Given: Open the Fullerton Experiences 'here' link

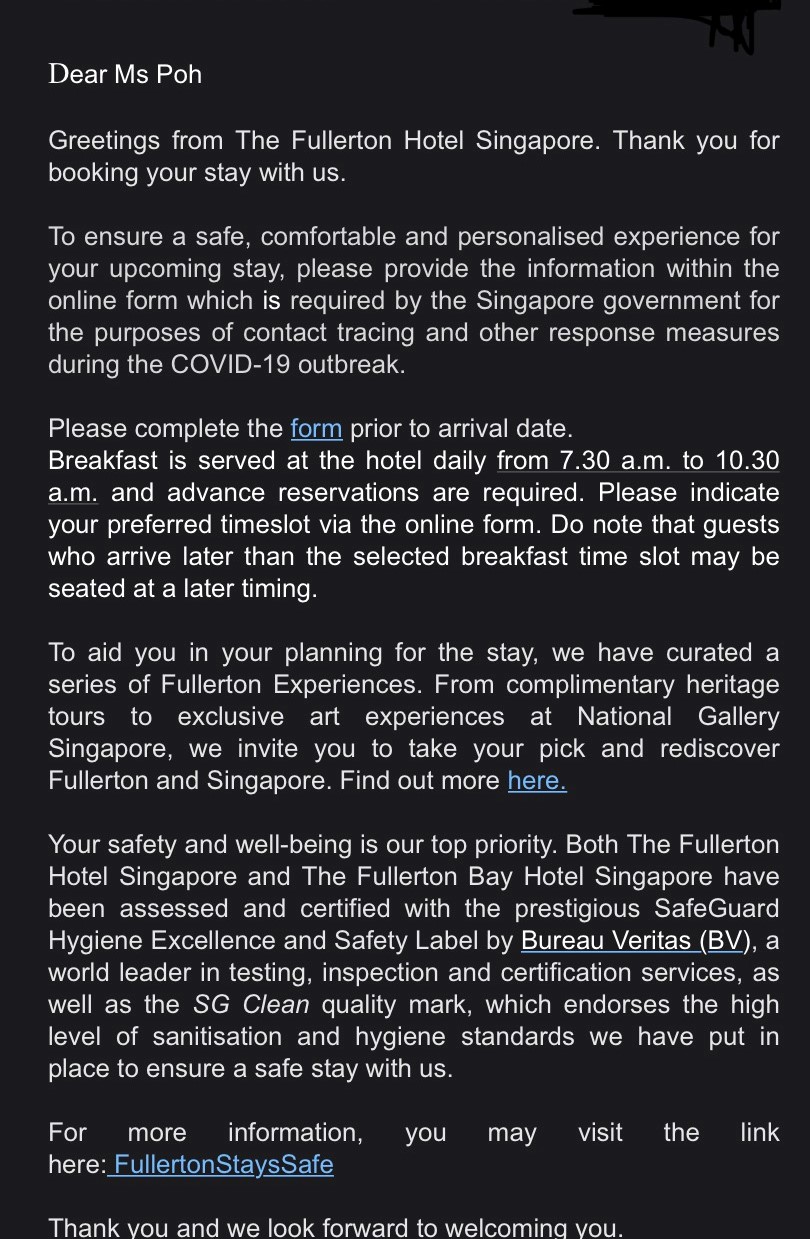Looking at the screenshot, I should 537,781.
